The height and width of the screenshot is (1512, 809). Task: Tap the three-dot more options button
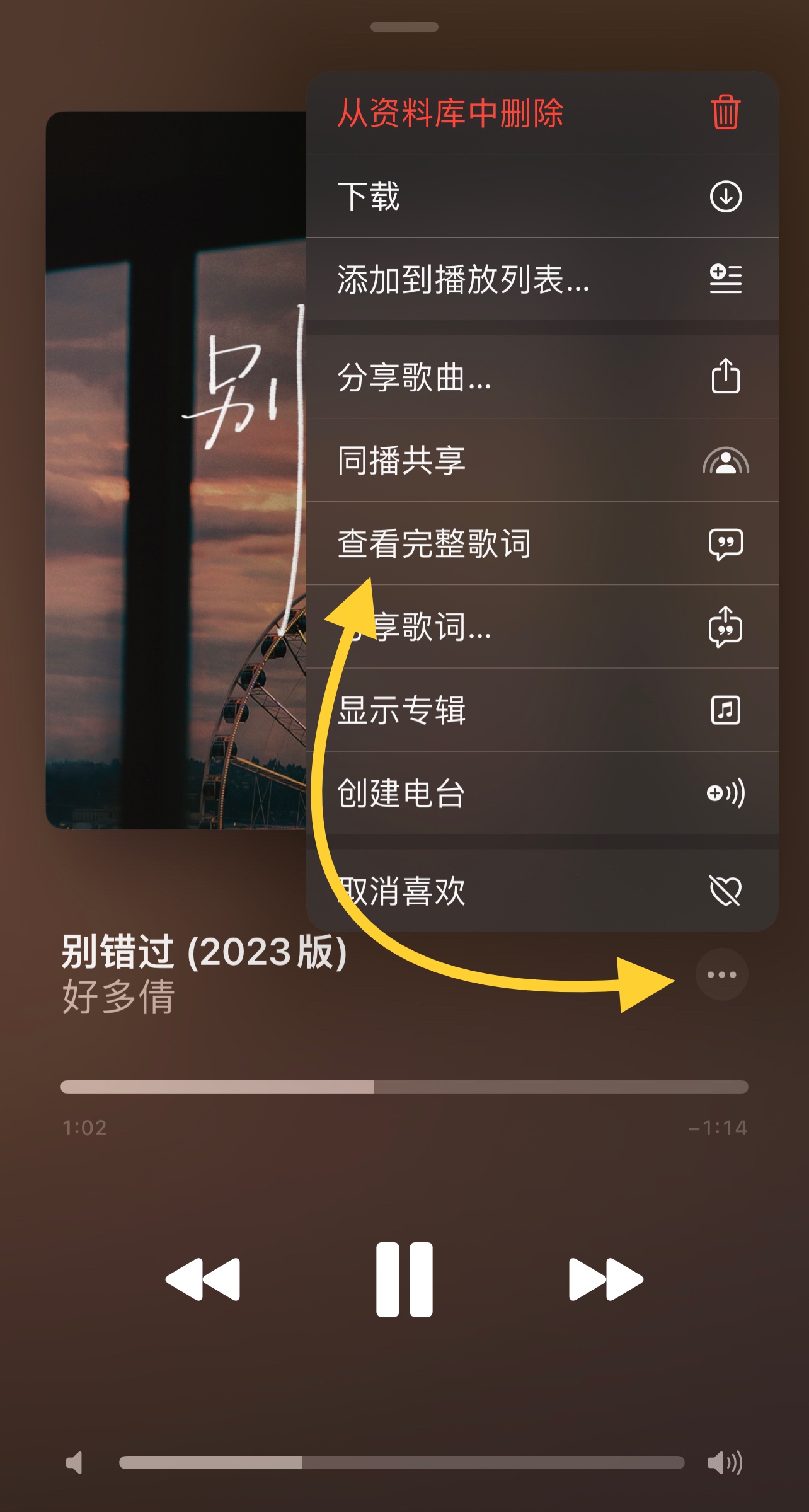[721, 974]
